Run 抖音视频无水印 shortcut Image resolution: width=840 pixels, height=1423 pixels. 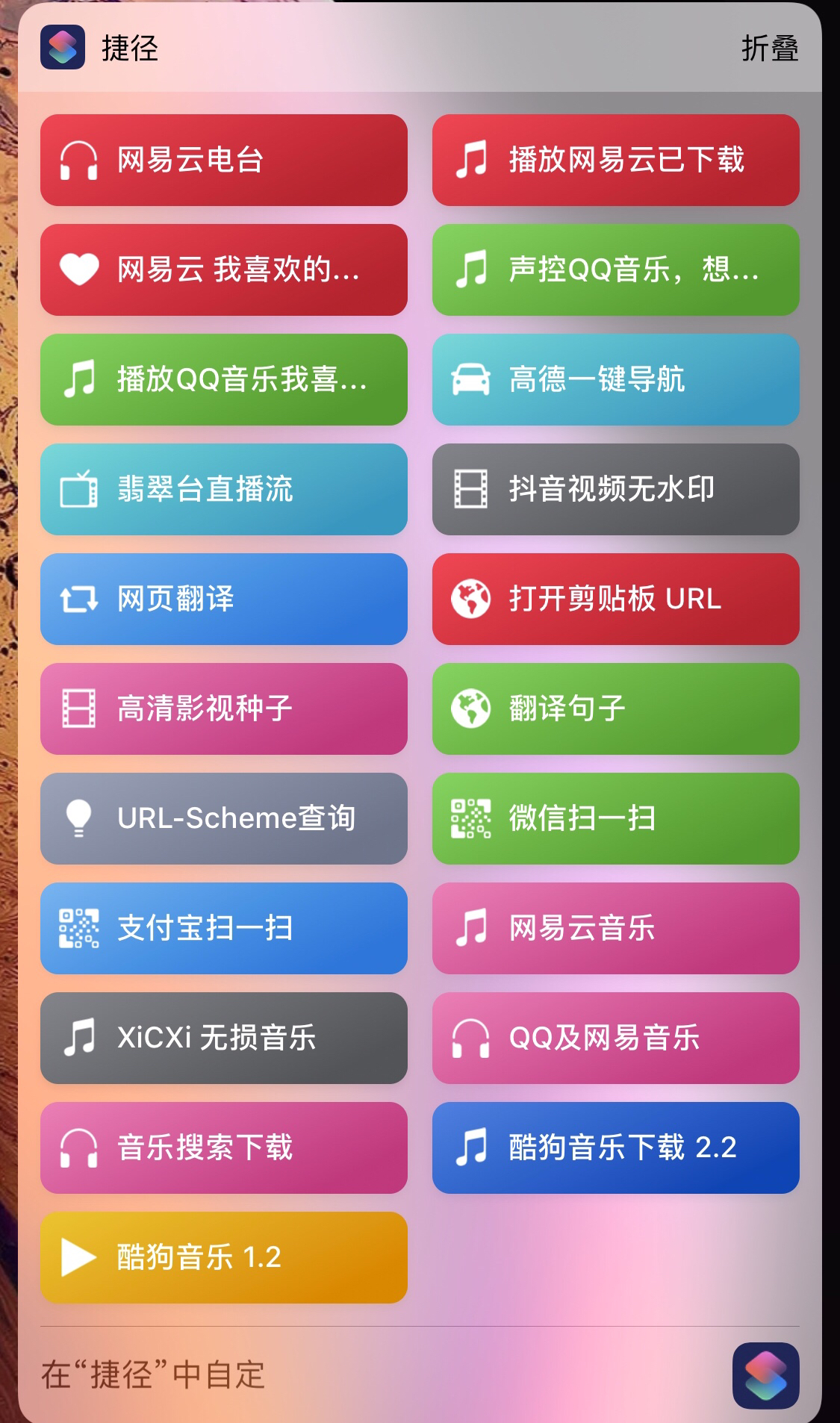(615, 489)
